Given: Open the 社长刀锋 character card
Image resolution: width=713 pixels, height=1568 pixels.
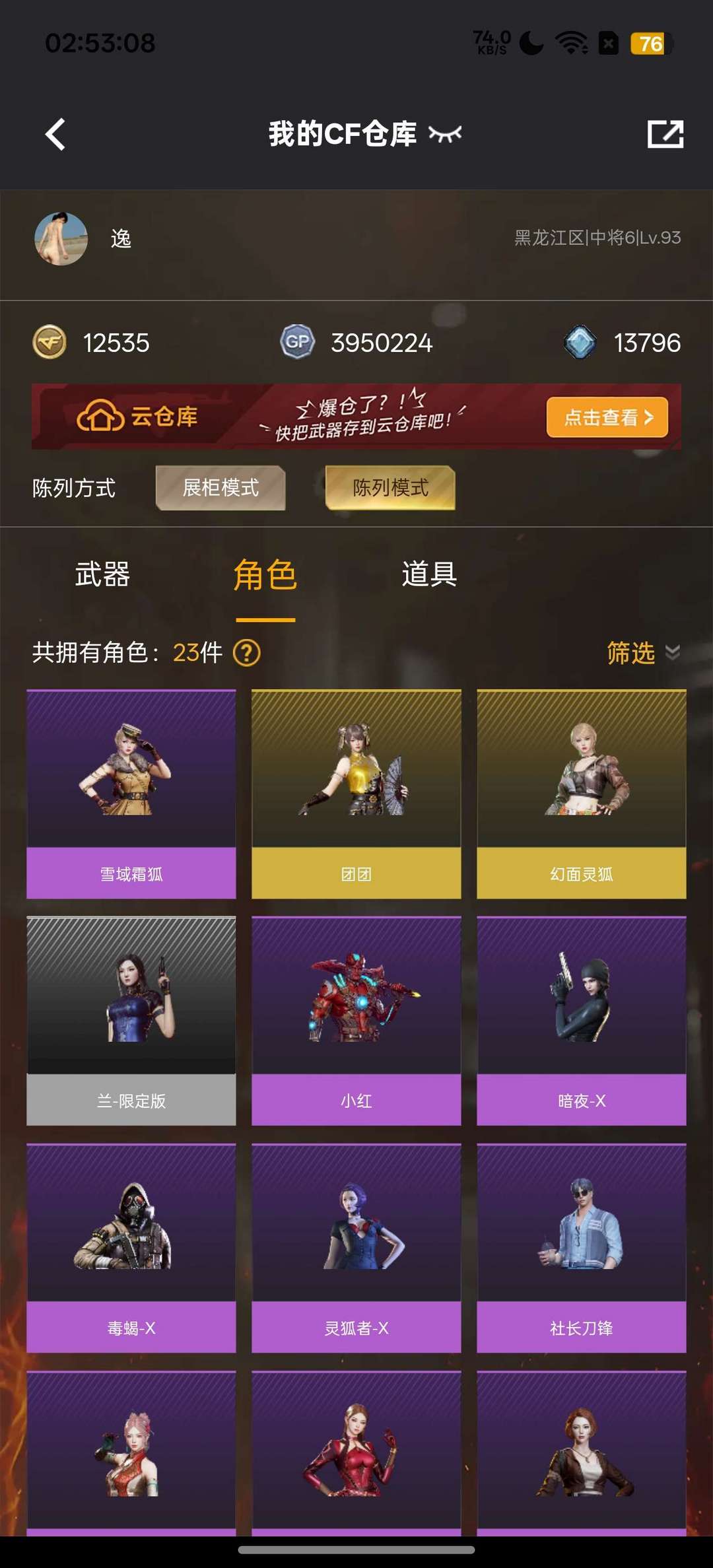Looking at the screenshot, I should [582, 1248].
